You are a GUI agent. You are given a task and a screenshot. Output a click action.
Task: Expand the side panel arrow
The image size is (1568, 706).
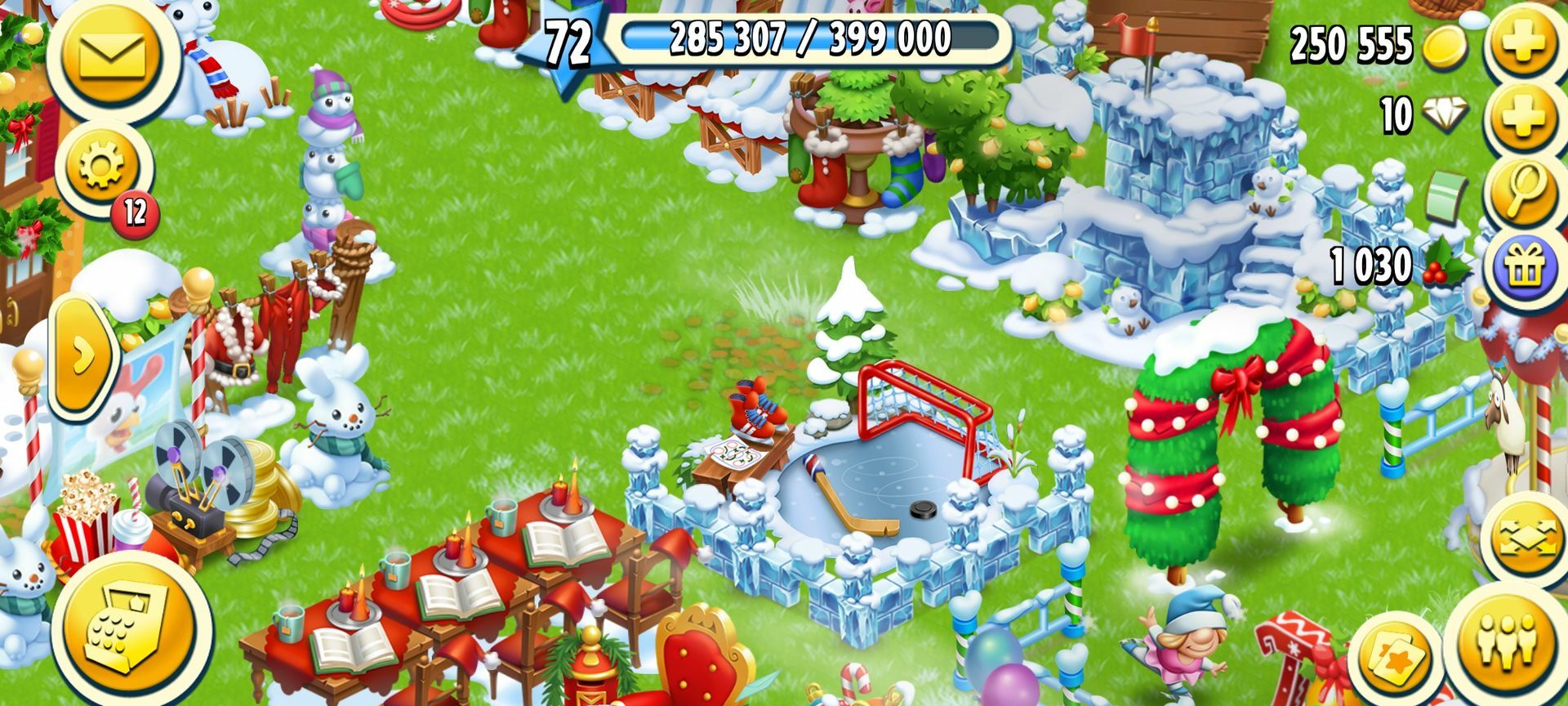(82, 357)
